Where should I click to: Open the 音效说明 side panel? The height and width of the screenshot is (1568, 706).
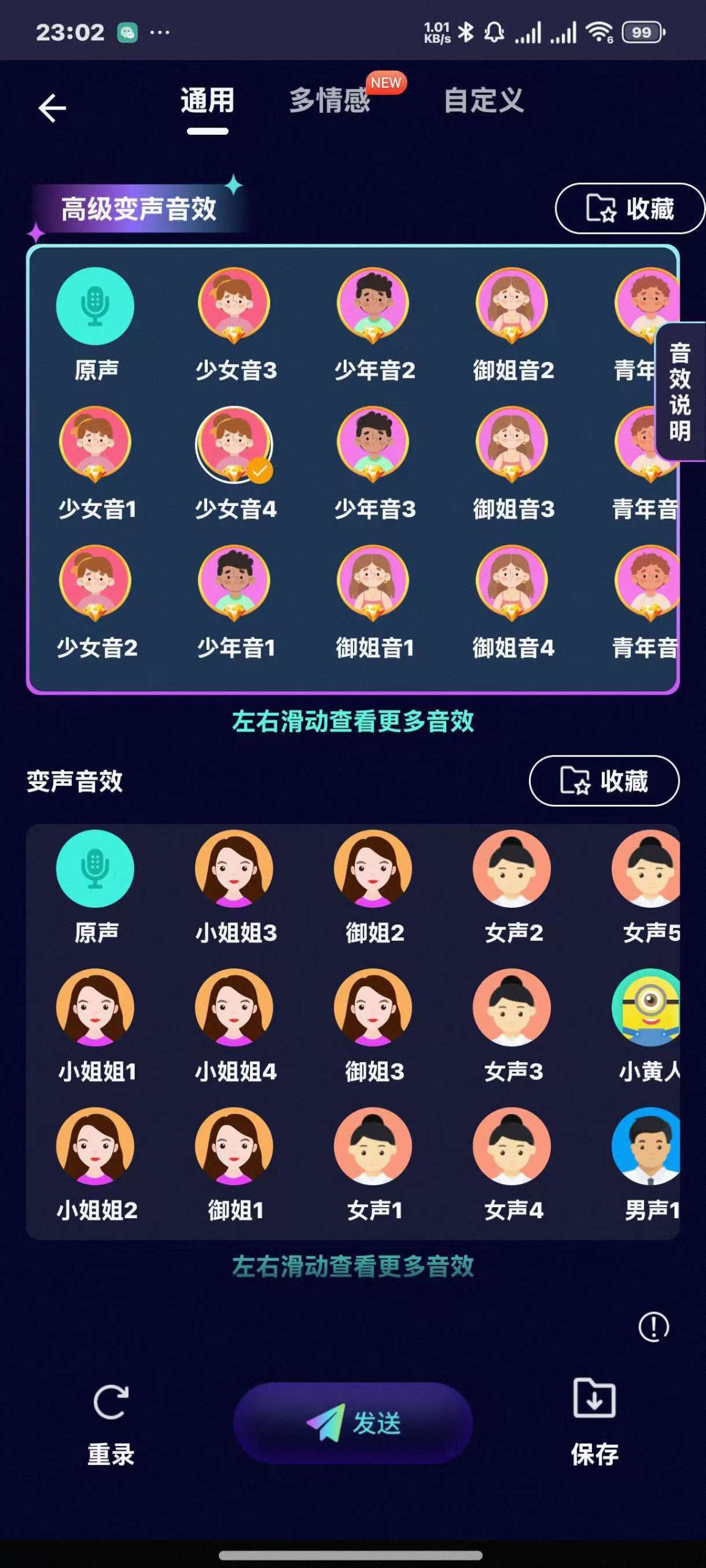coord(680,392)
